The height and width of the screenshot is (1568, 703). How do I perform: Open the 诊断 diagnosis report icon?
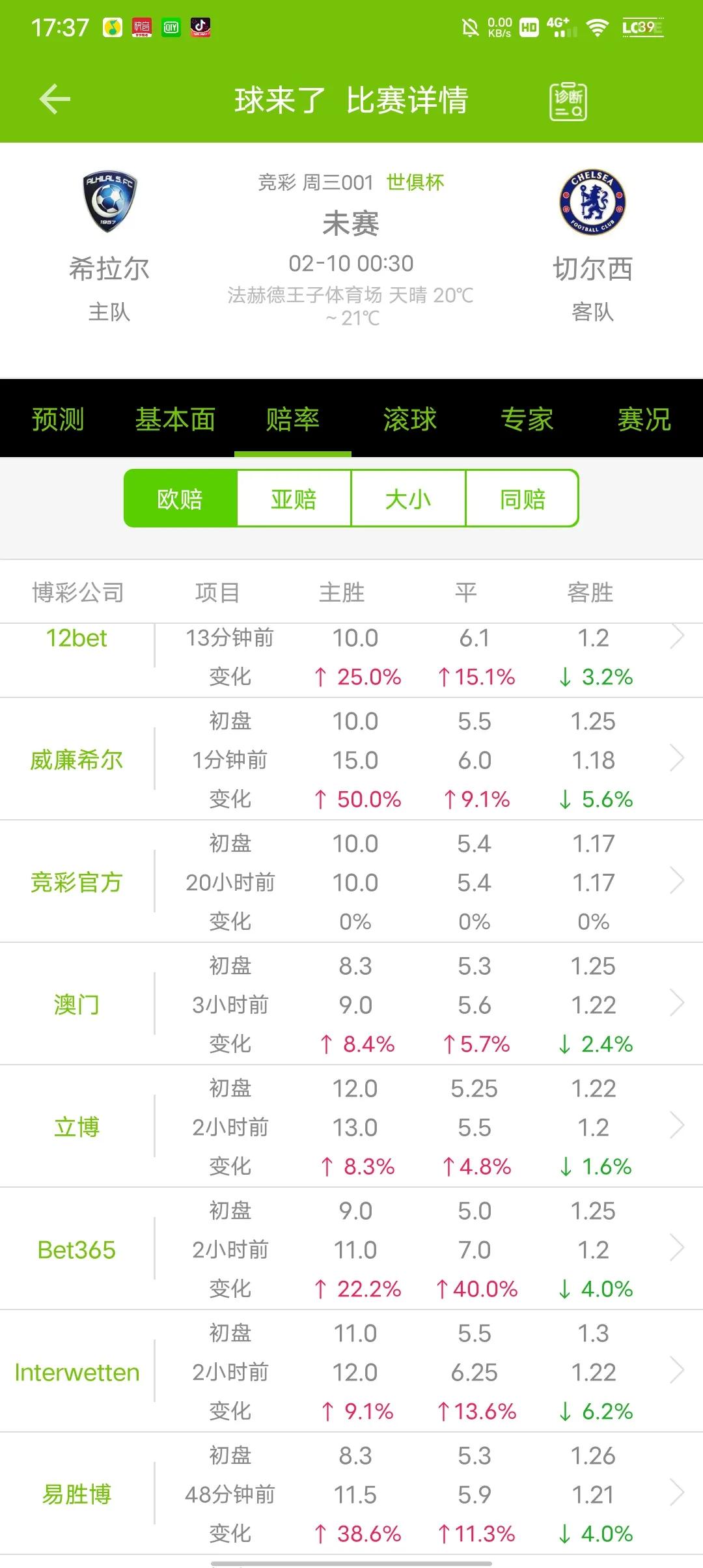pyautogui.click(x=568, y=100)
